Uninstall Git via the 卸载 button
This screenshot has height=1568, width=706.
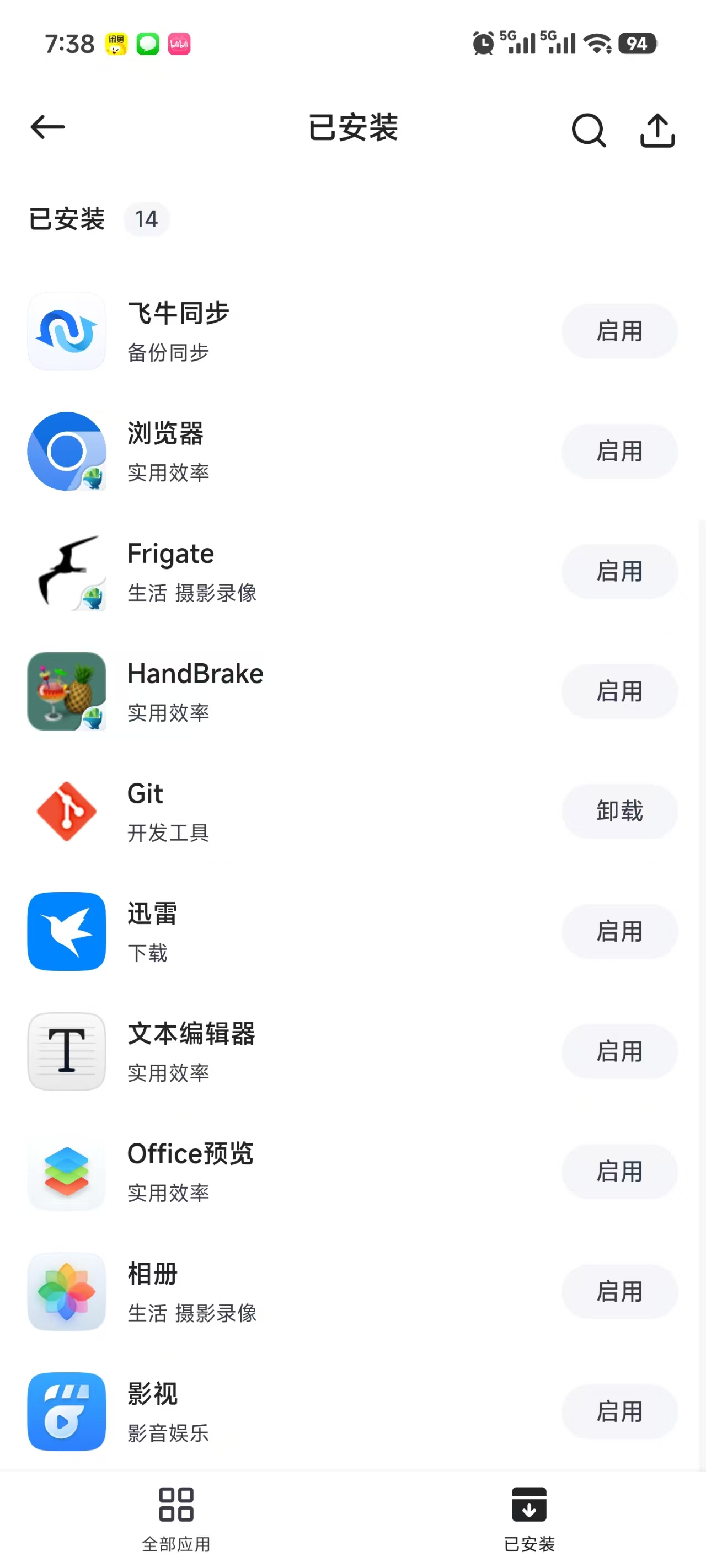(x=619, y=811)
